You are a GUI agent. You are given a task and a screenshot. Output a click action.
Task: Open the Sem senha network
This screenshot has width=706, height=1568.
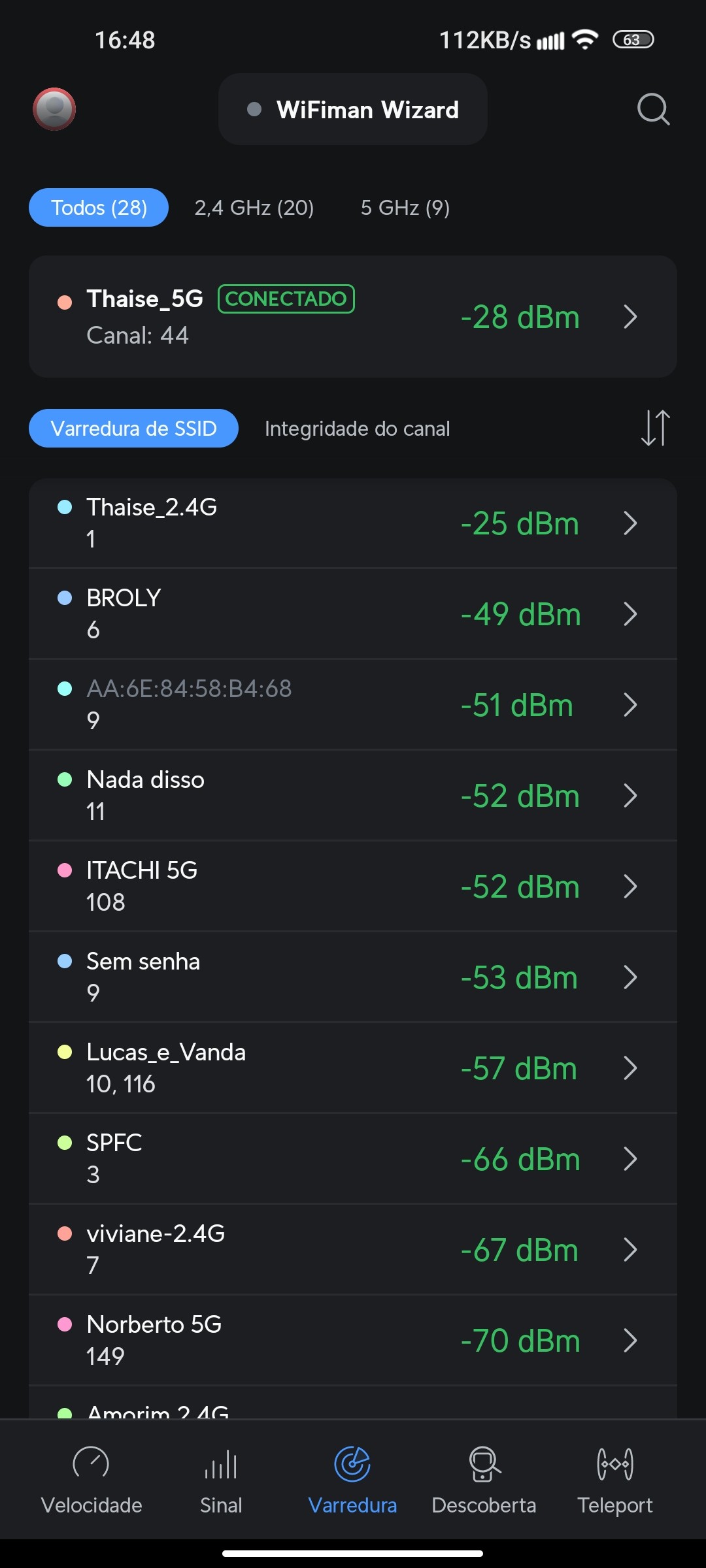tap(353, 977)
